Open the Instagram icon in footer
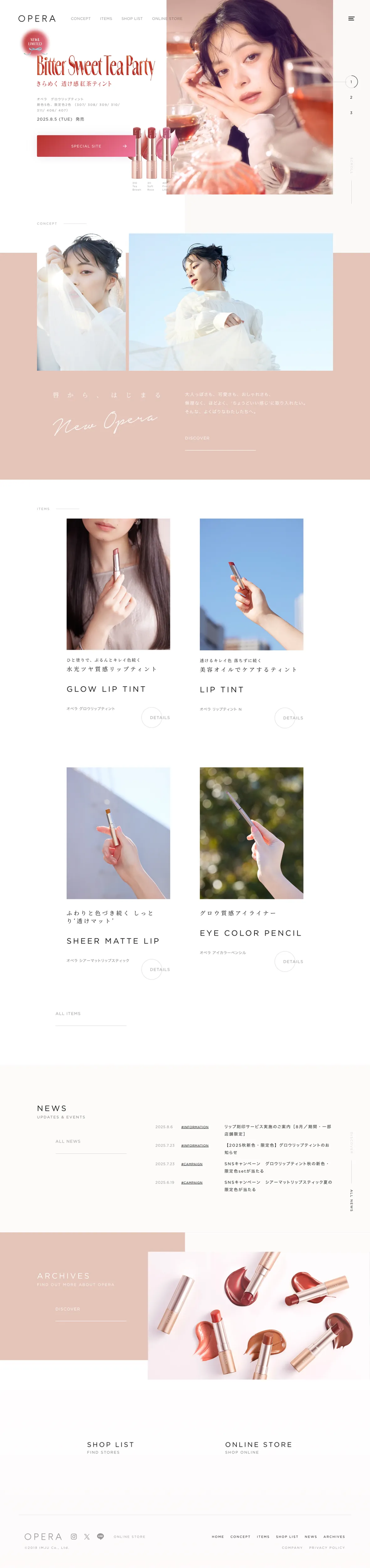 point(74,1537)
